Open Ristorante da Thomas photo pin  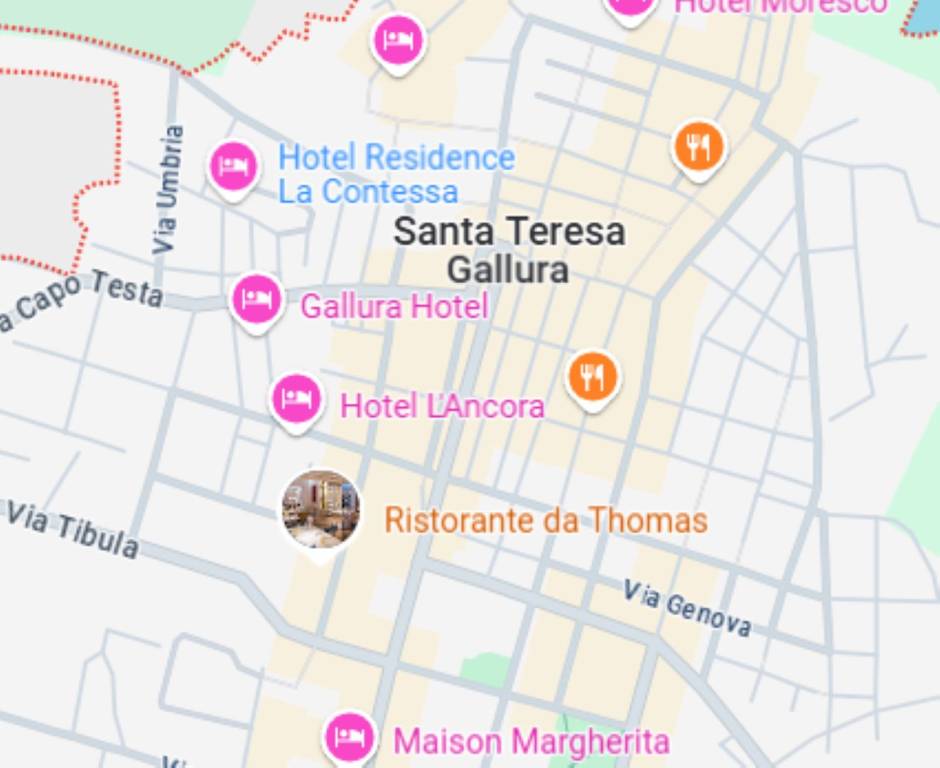320,510
